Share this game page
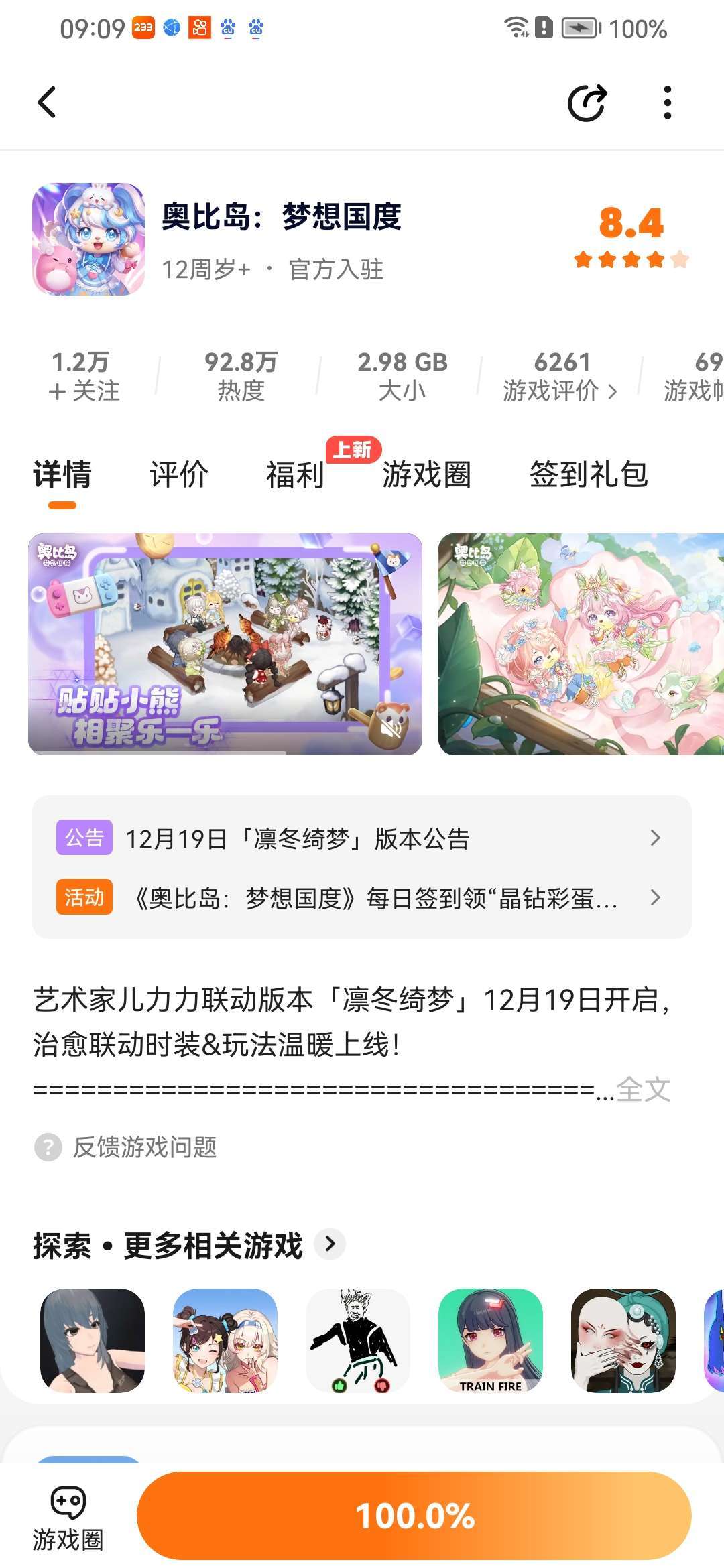724x1568 pixels. 587,103
